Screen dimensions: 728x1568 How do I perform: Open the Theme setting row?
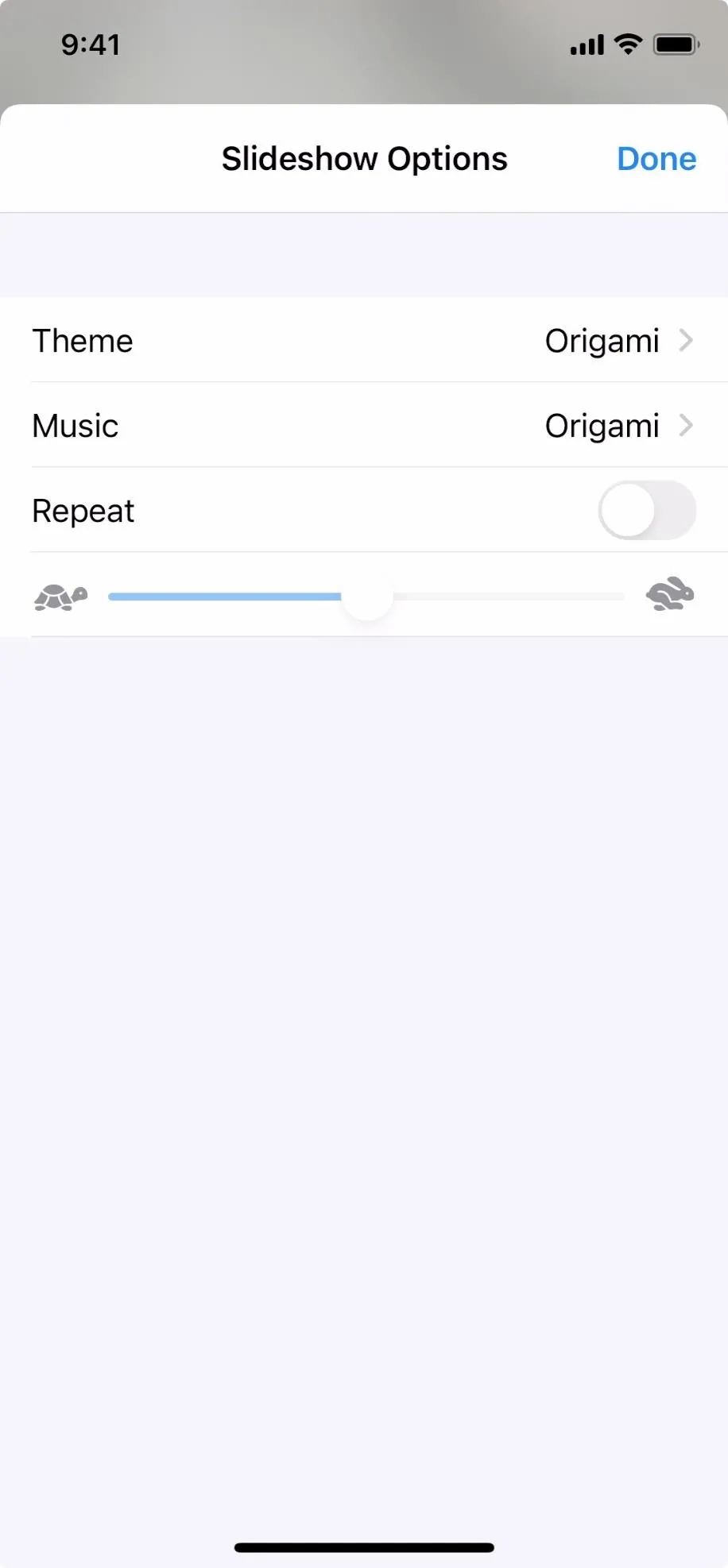point(364,340)
